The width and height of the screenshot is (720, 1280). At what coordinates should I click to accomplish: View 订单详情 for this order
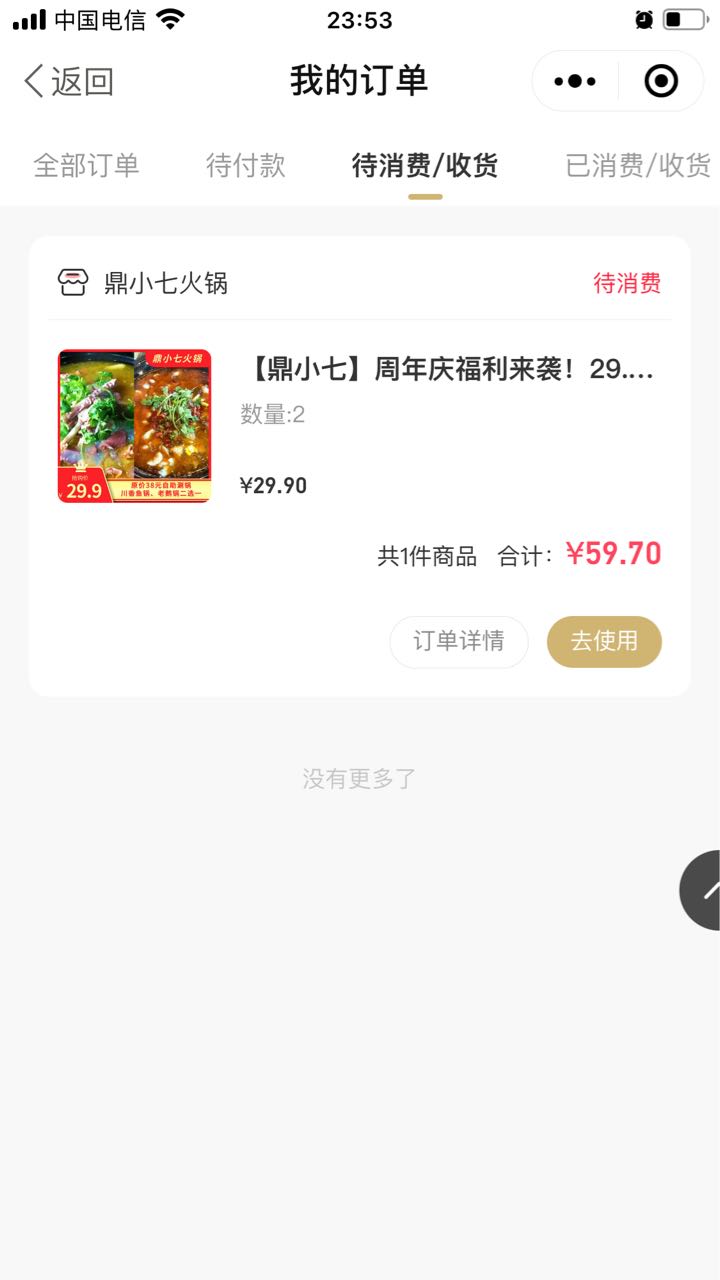pos(459,642)
